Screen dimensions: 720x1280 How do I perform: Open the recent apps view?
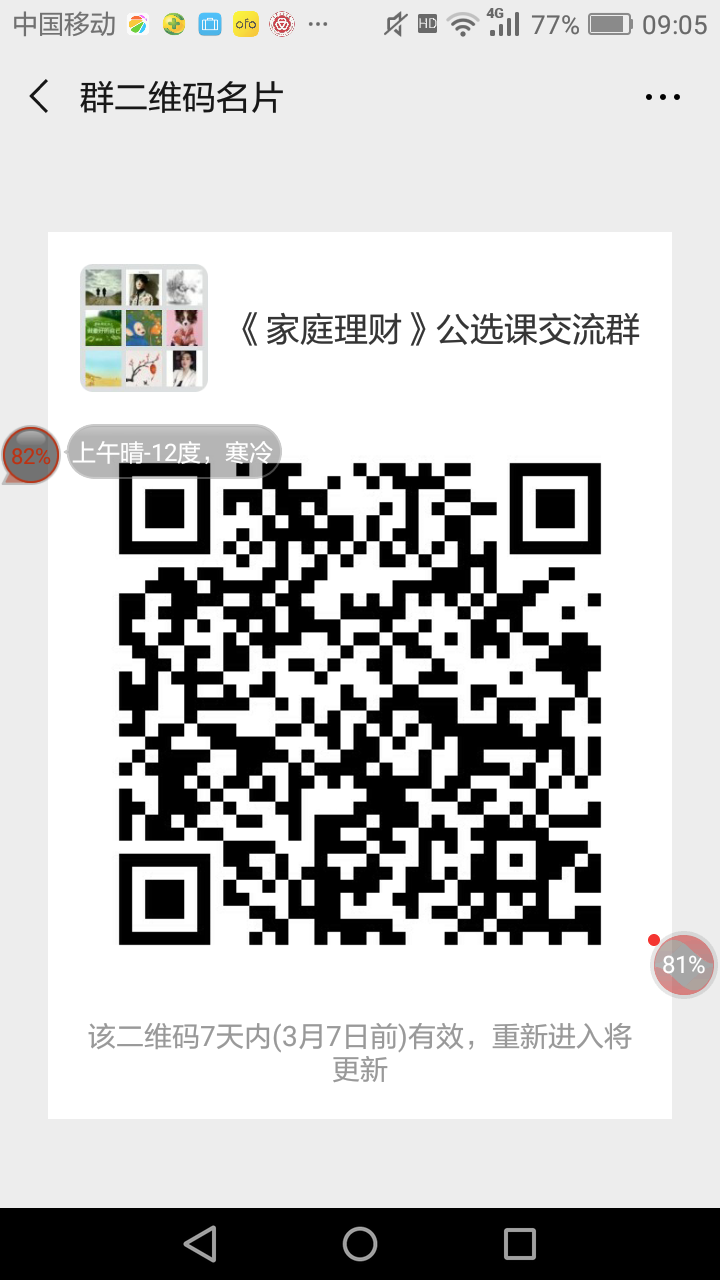(x=520, y=1243)
